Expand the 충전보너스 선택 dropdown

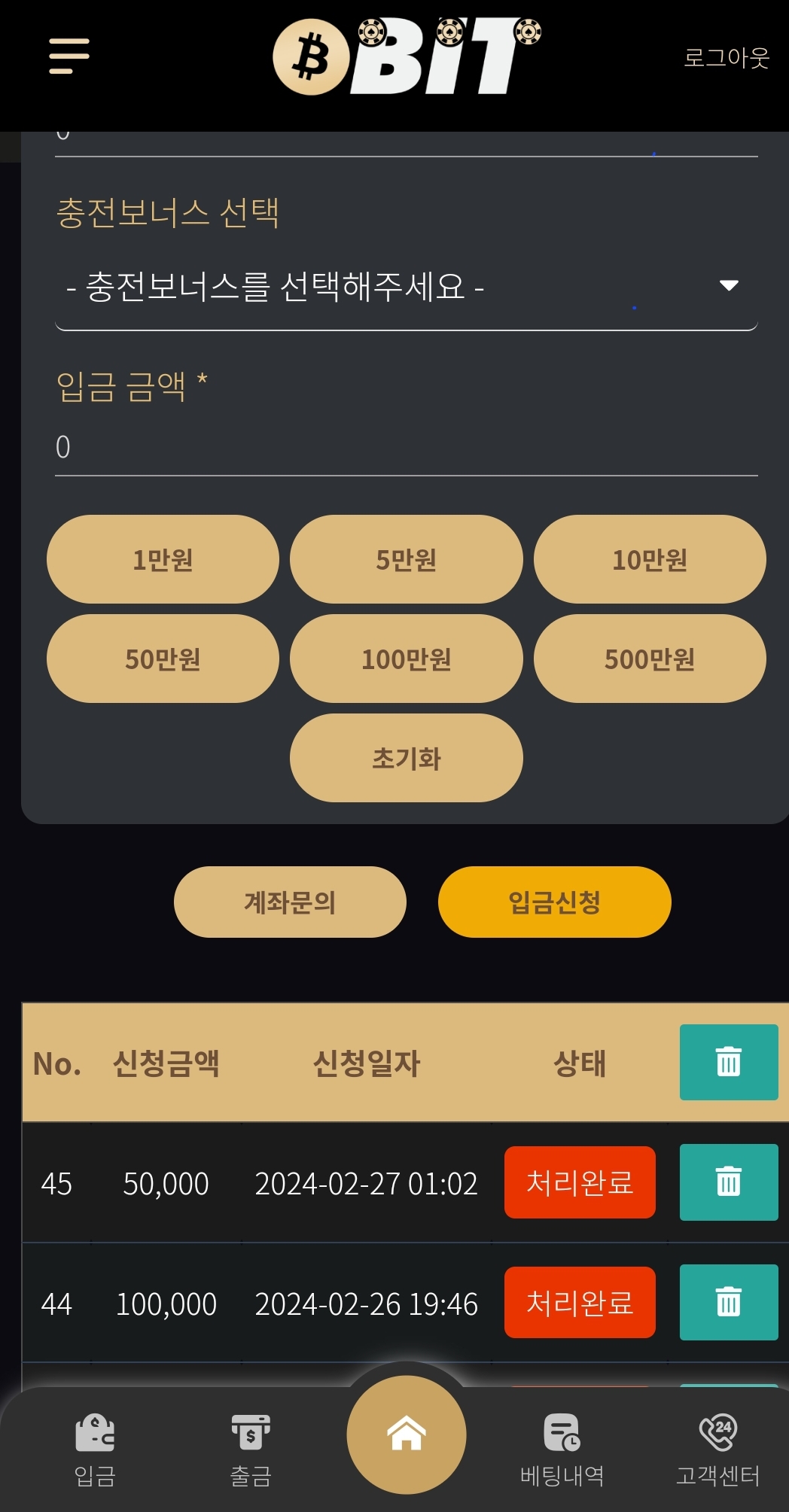(406, 287)
